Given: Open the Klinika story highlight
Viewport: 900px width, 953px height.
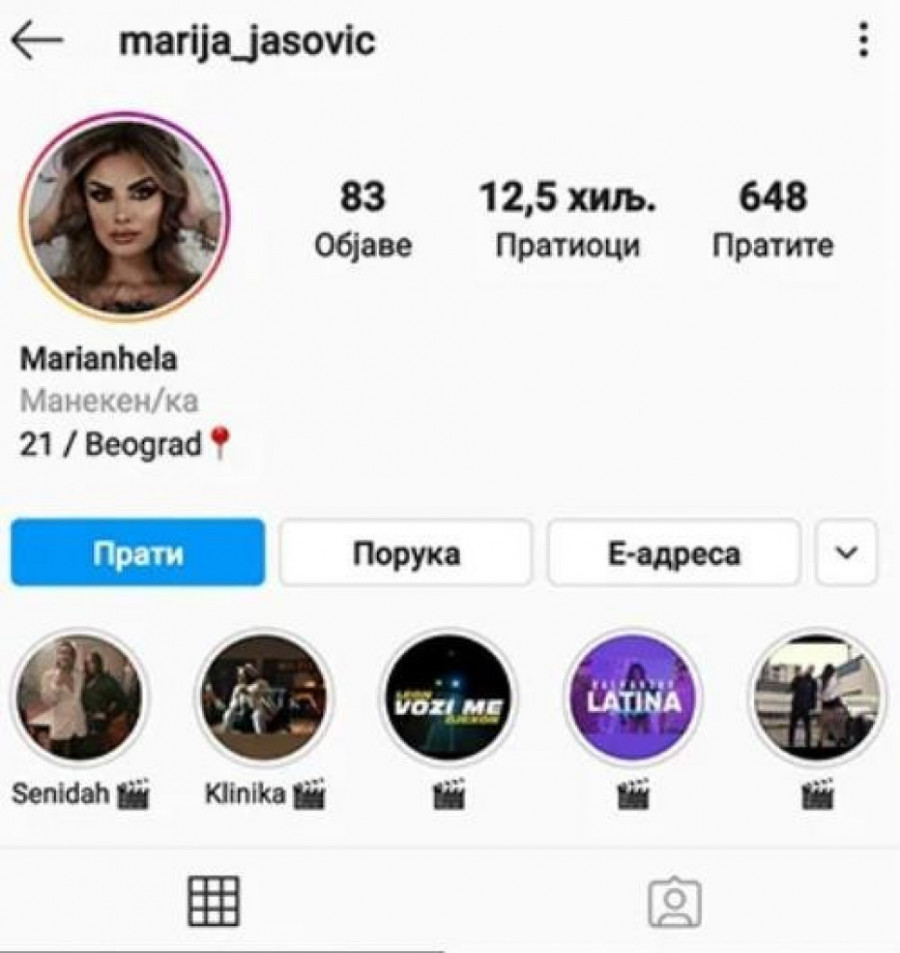Looking at the screenshot, I should (x=264, y=697).
